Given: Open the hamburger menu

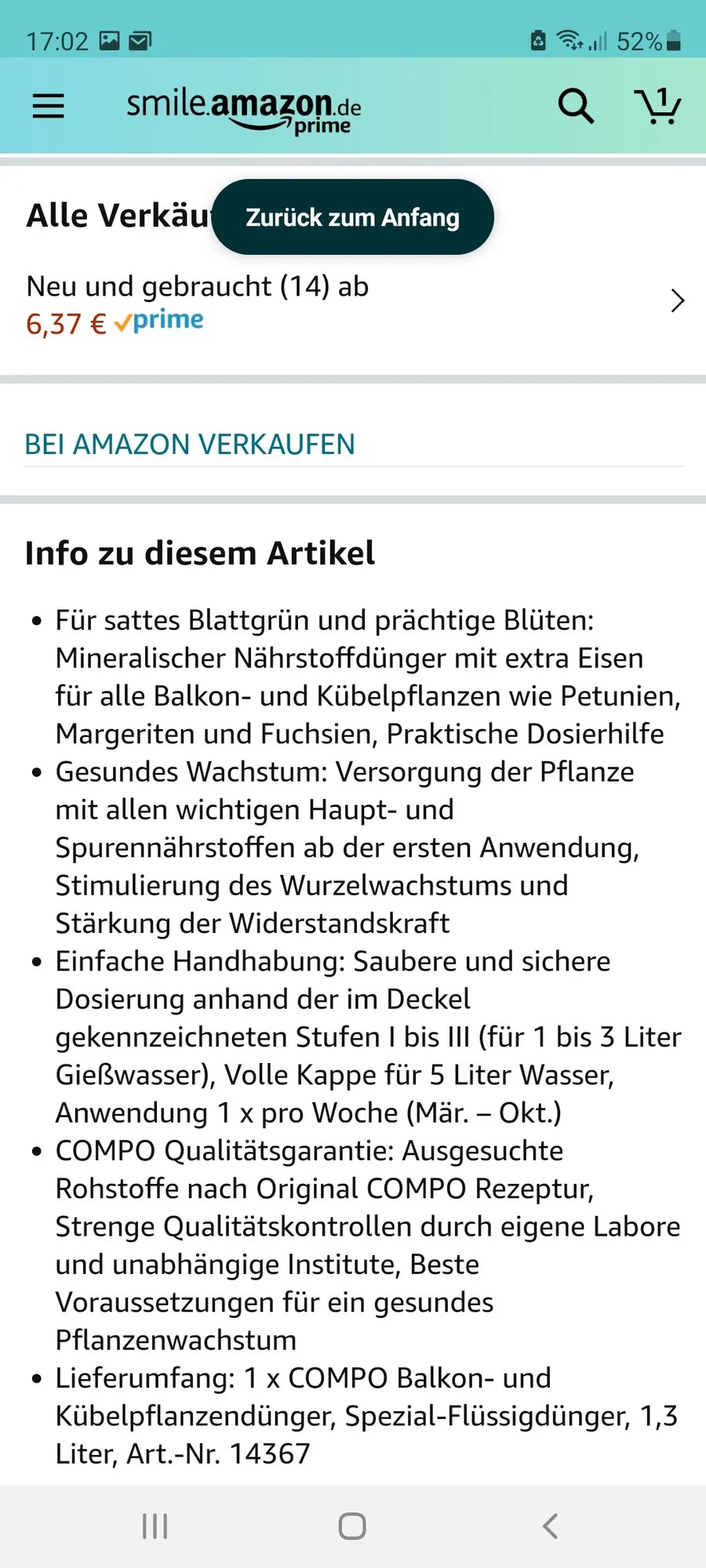Looking at the screenshot, I should tap(48, 106).
